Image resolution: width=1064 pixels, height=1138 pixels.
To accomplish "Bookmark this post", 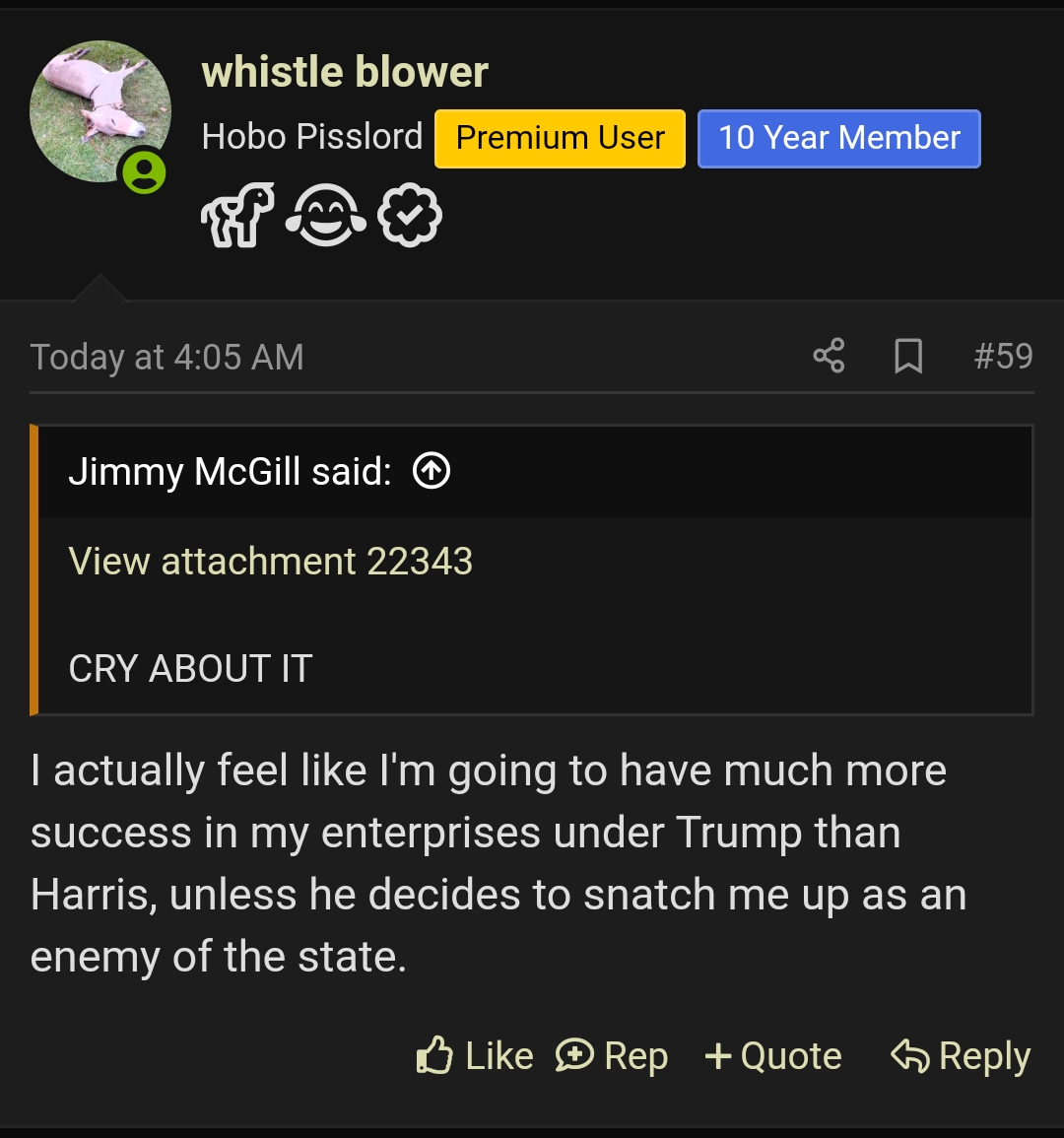I will 908,356.
